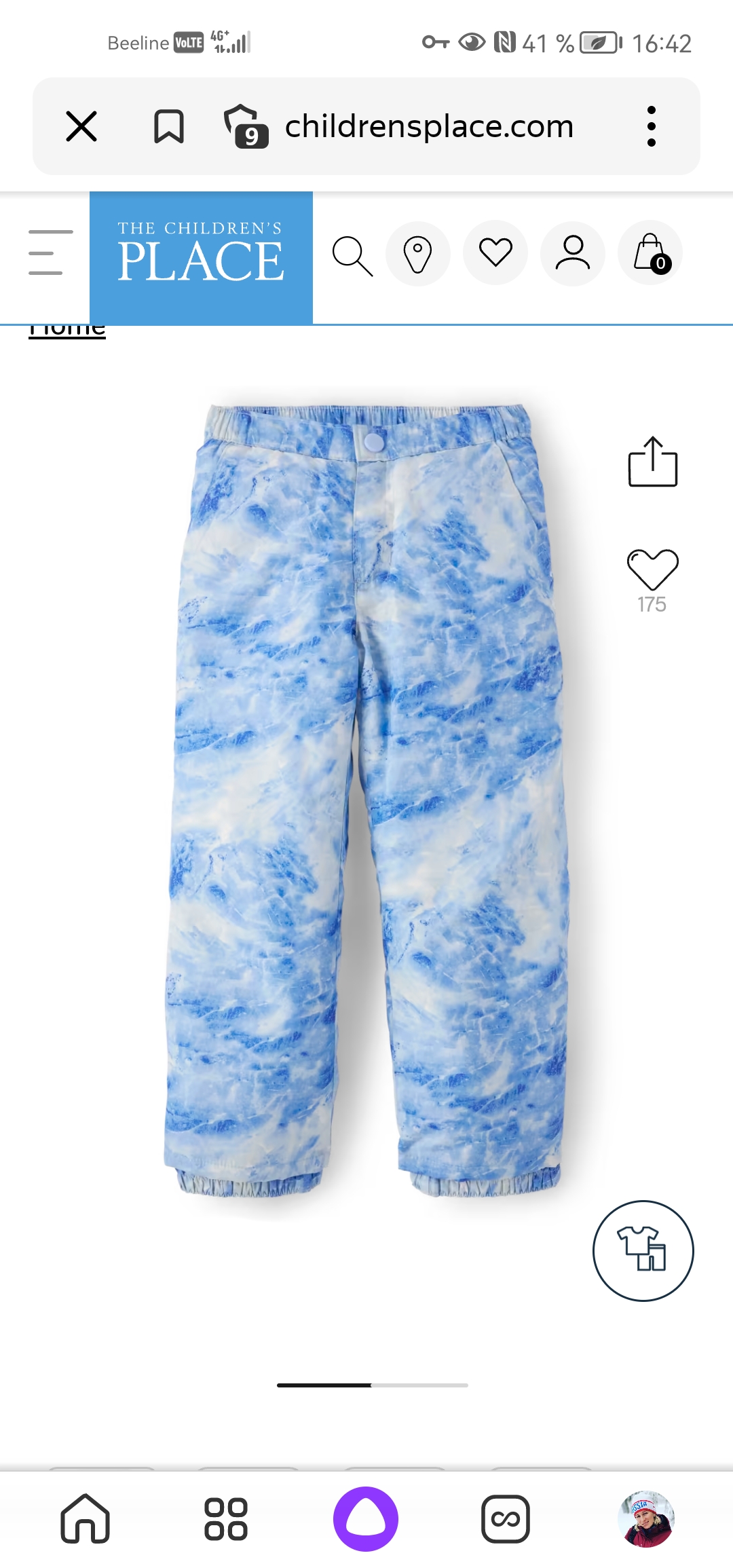Open the hamburger navigation menu

pyautogui.click(x=50, y=253)
